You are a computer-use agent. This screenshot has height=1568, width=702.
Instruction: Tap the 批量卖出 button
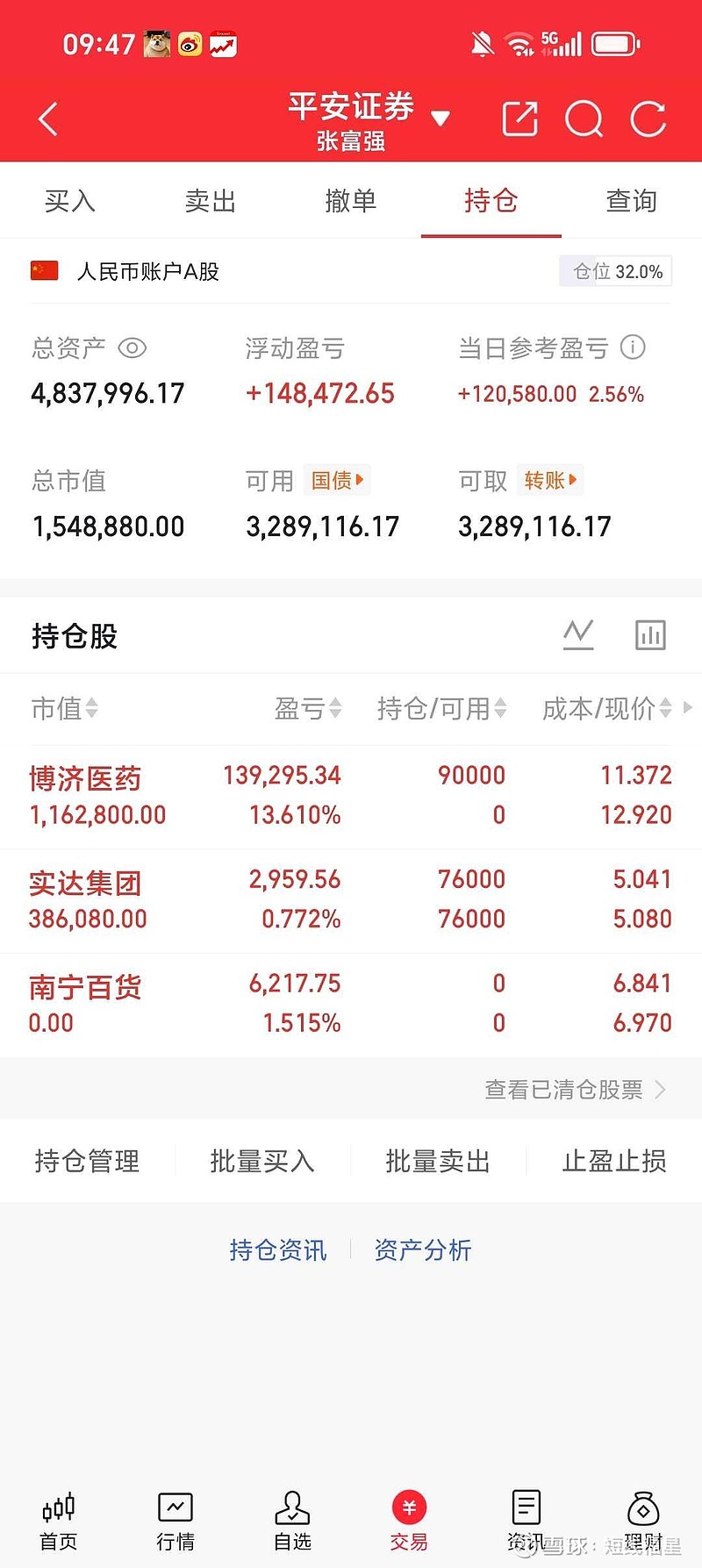point(437,1160)
